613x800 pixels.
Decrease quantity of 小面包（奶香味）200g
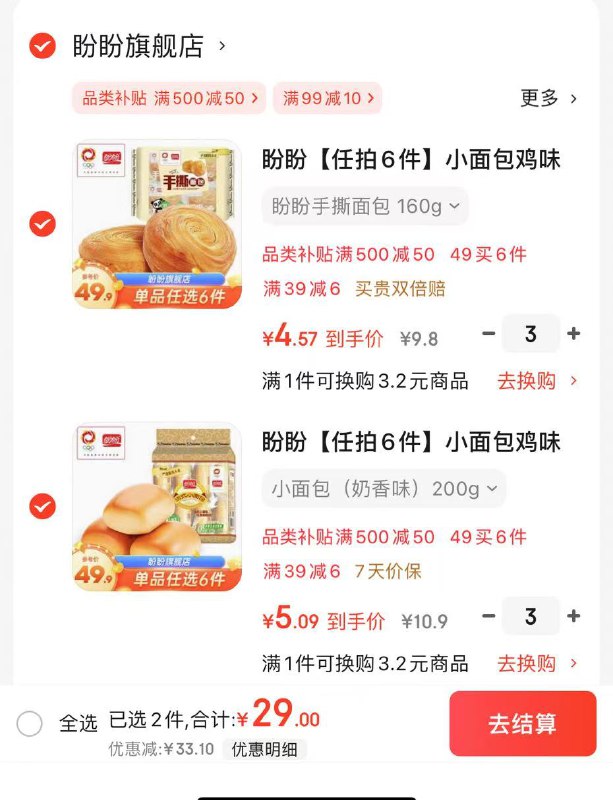point(489,616)
